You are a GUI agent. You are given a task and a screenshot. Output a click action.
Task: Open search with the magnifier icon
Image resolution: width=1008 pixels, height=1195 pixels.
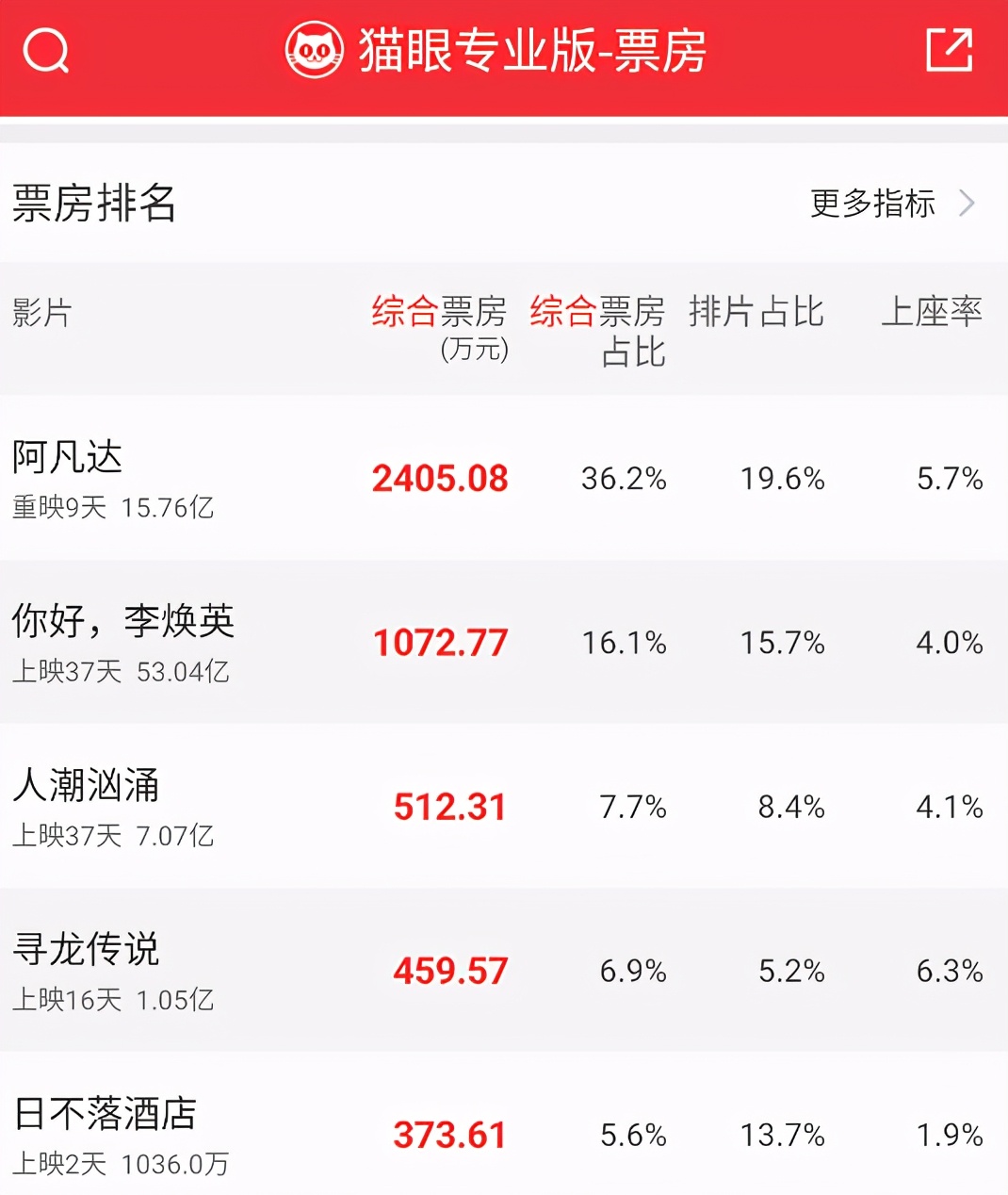click(x=46, y=51)
